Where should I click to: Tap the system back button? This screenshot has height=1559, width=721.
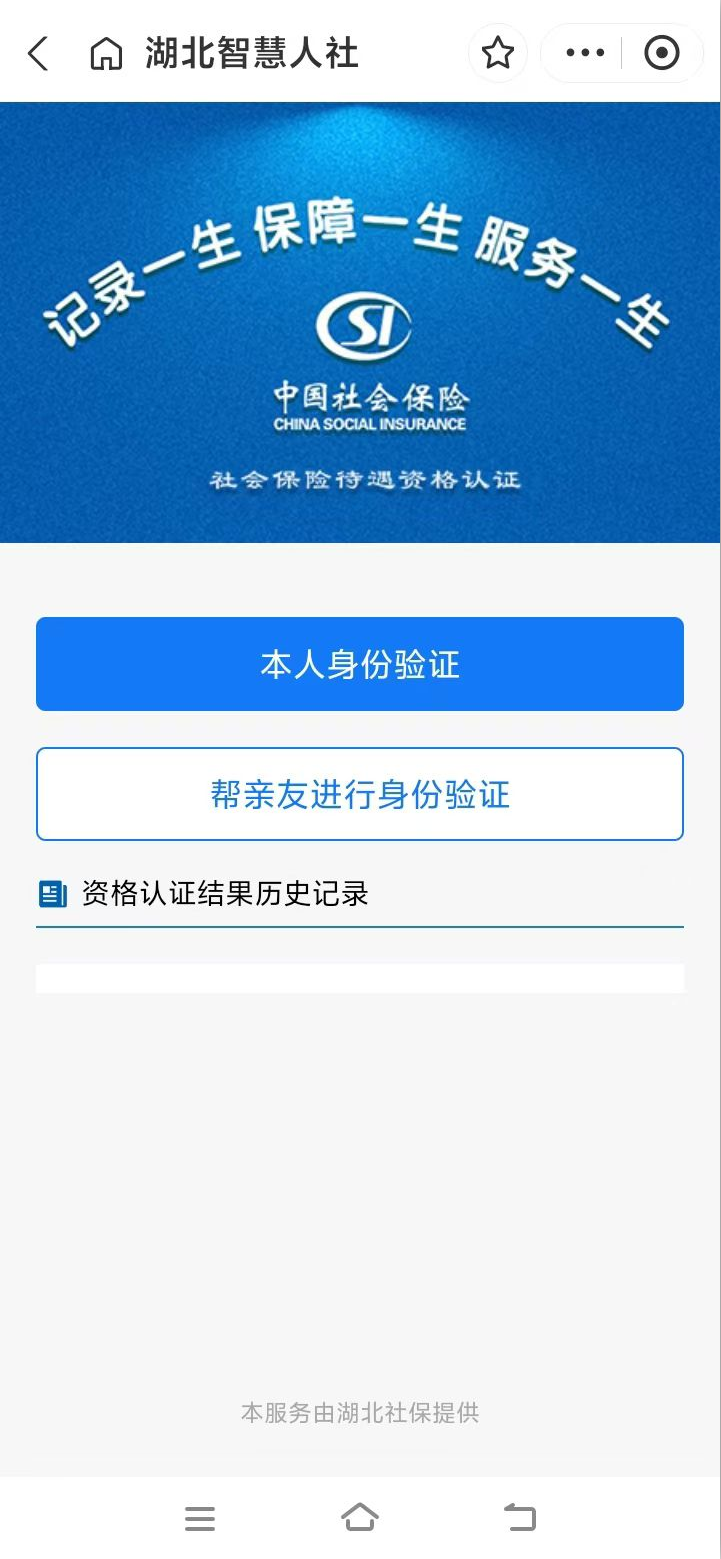[520, 1518]
